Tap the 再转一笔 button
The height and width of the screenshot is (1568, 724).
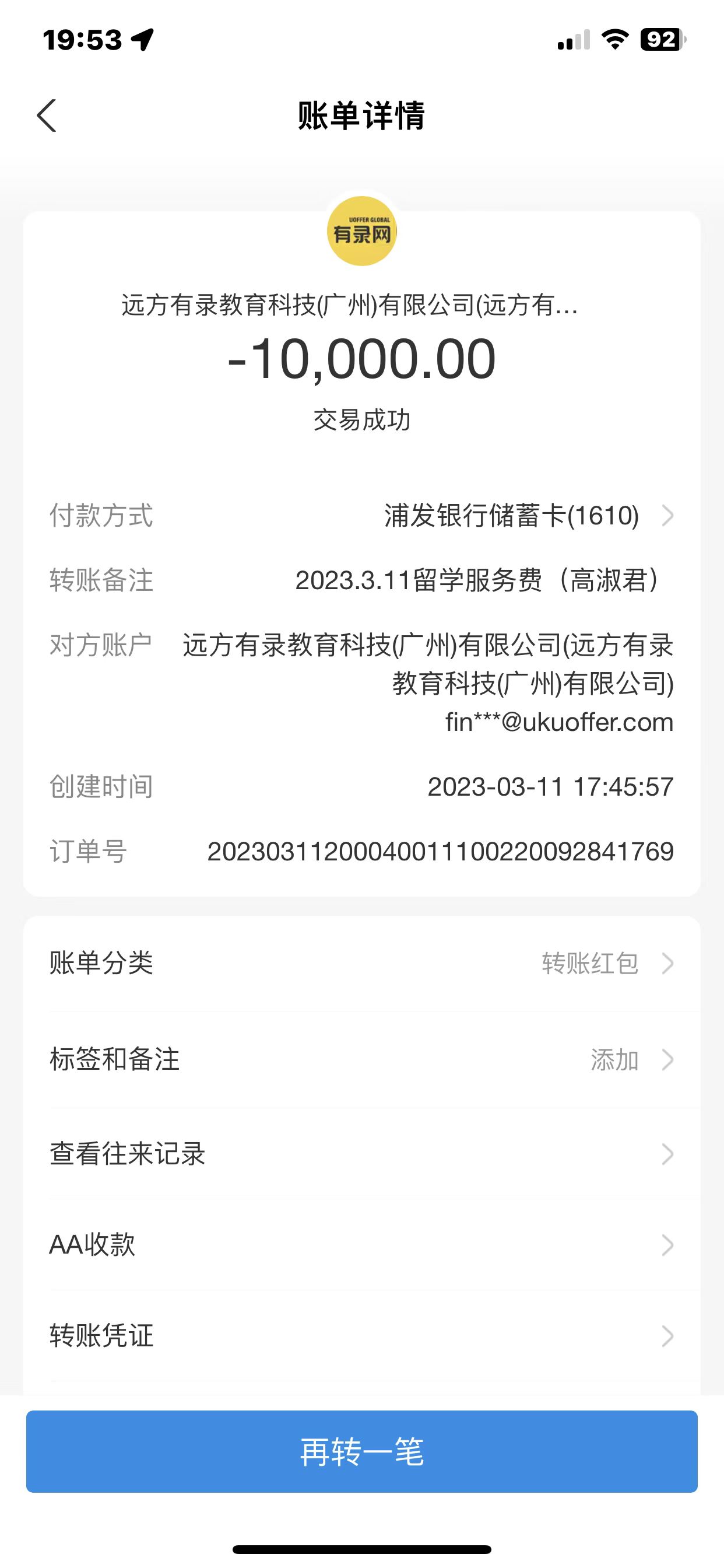[361, 1451]
